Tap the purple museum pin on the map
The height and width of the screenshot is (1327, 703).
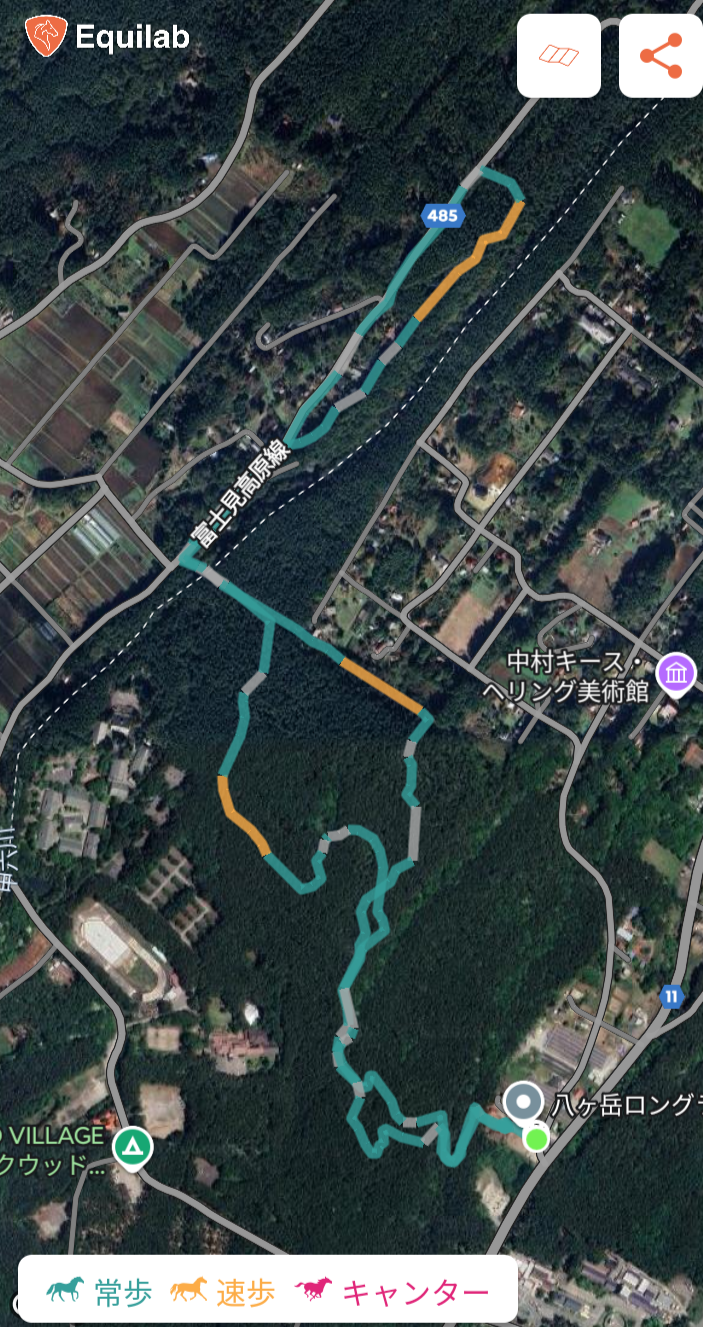coord(677,672)
